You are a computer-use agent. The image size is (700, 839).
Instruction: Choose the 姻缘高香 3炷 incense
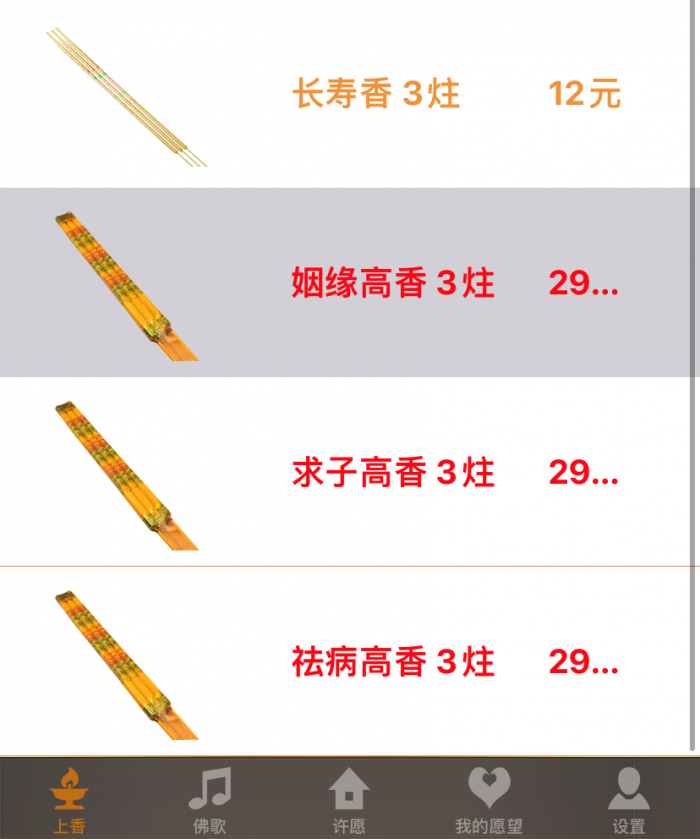[x=393, y=284]
